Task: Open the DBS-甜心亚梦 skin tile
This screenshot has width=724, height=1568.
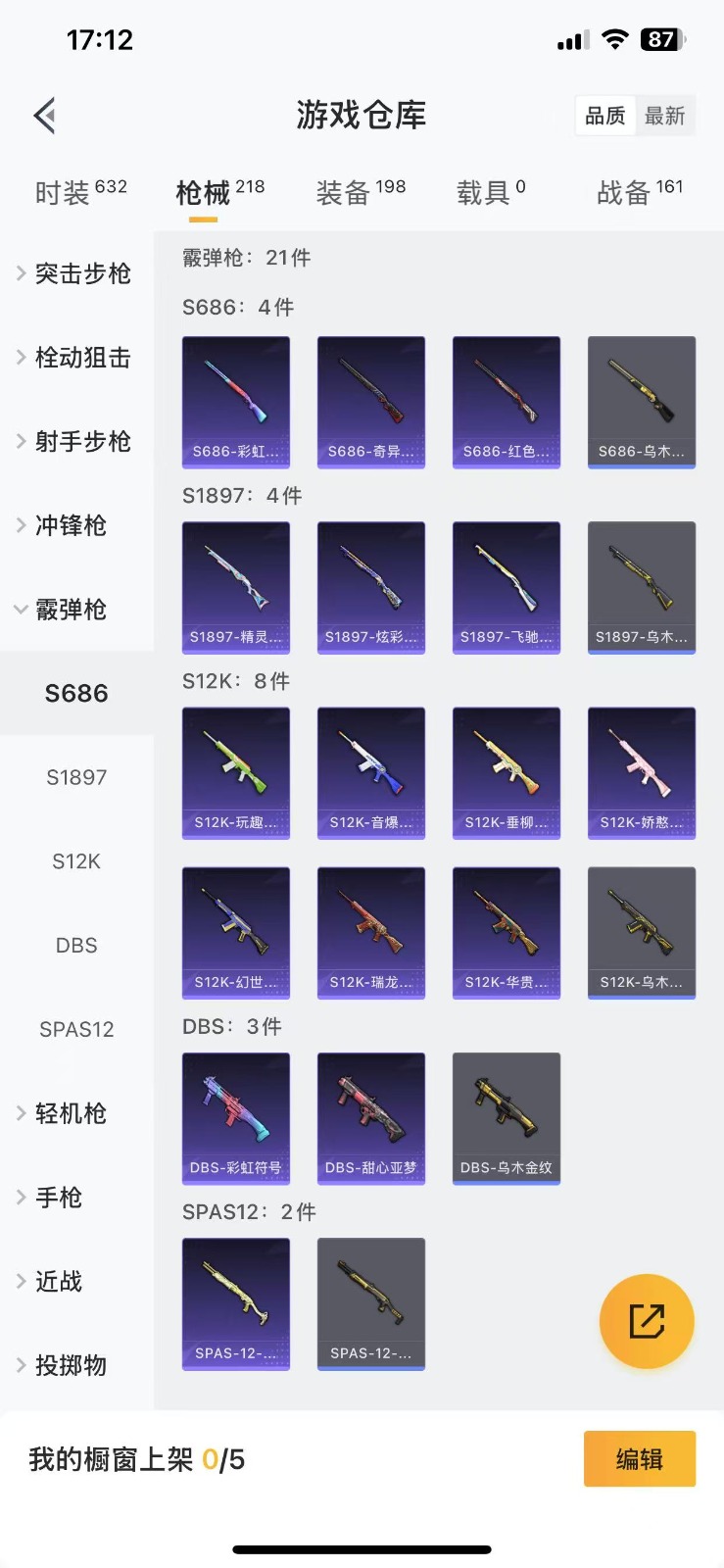Action: click(x=371, y=1118)
